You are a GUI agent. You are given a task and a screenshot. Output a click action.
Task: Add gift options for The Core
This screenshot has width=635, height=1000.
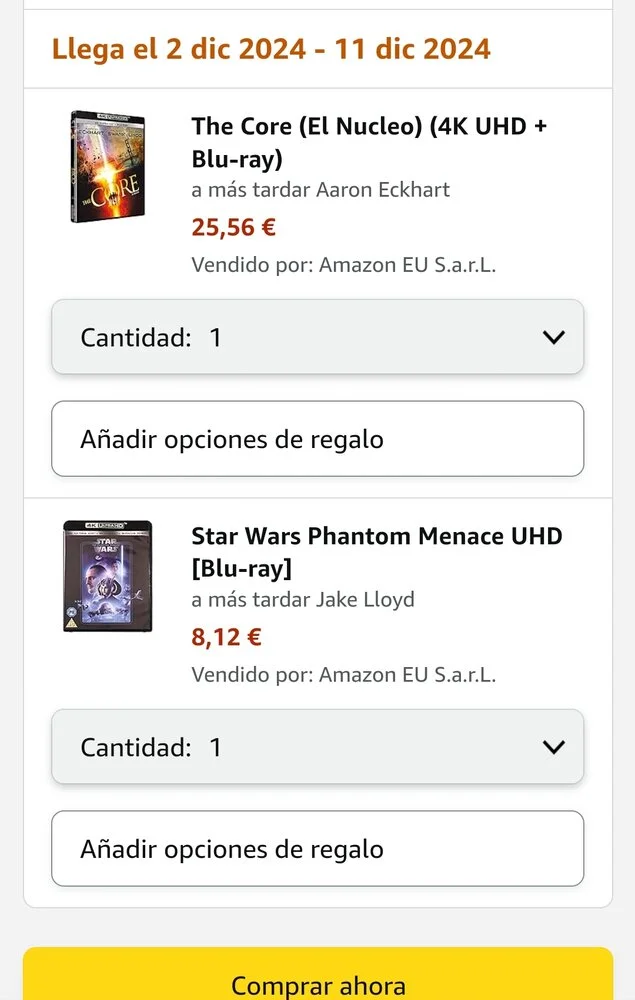click(317, 439)
